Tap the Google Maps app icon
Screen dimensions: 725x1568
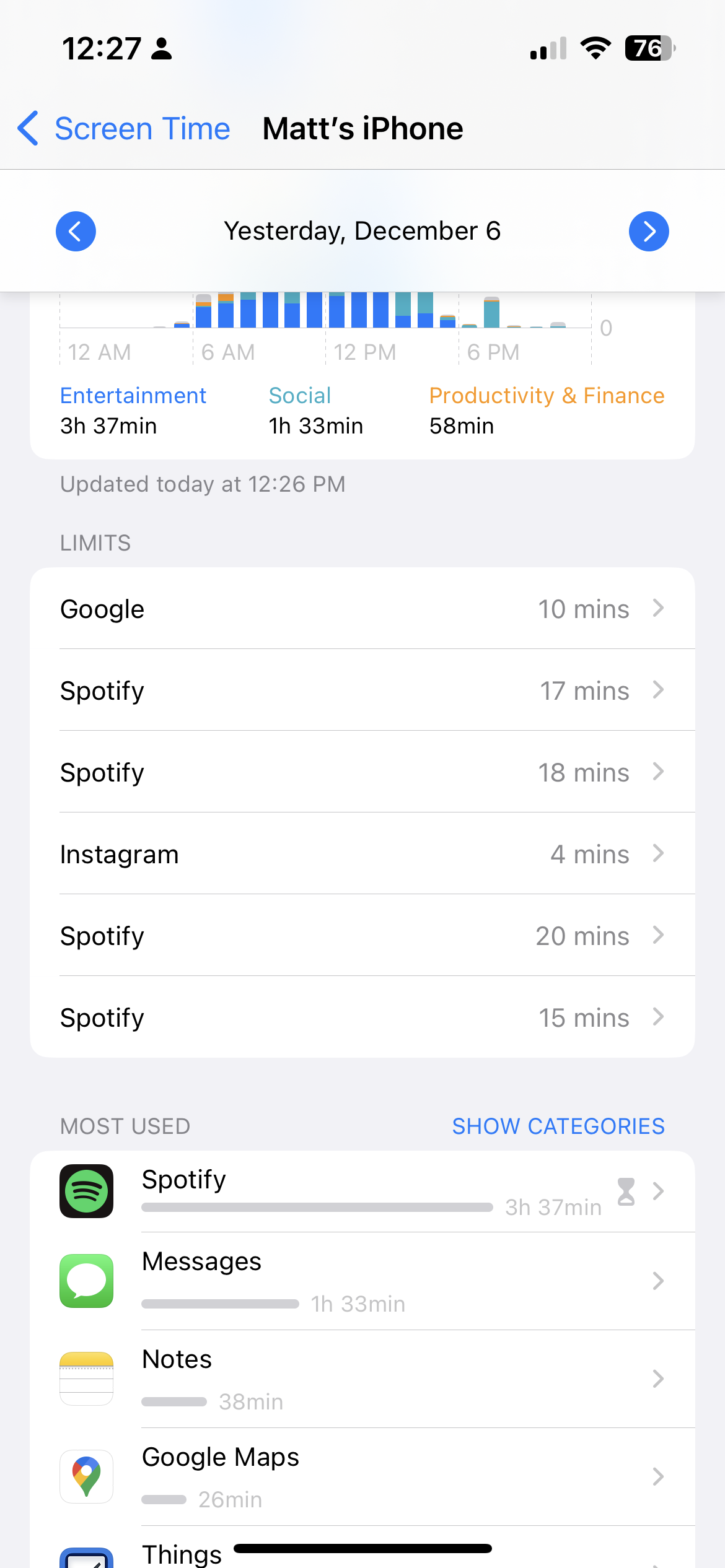coord(86,1476)
